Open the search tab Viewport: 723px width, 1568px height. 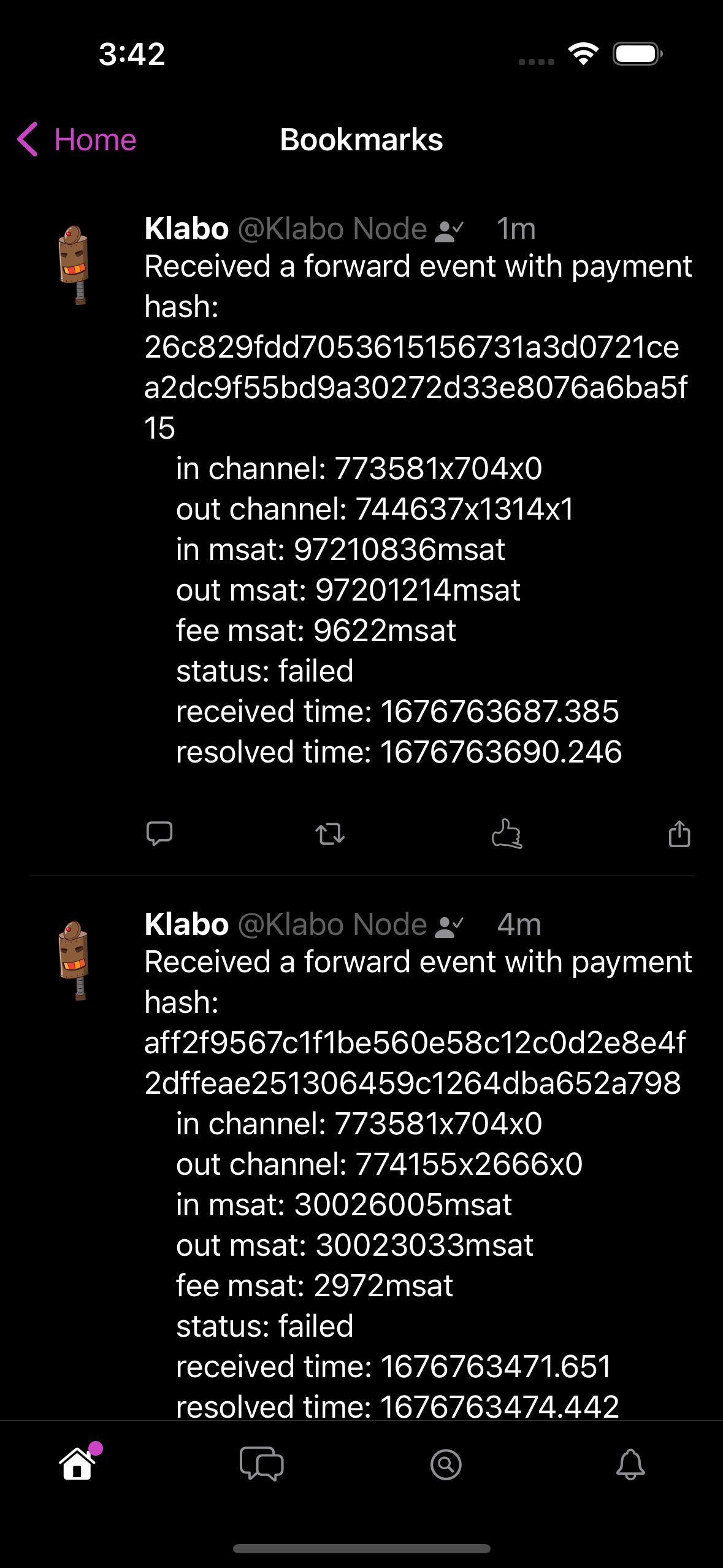click(446, 1464)
